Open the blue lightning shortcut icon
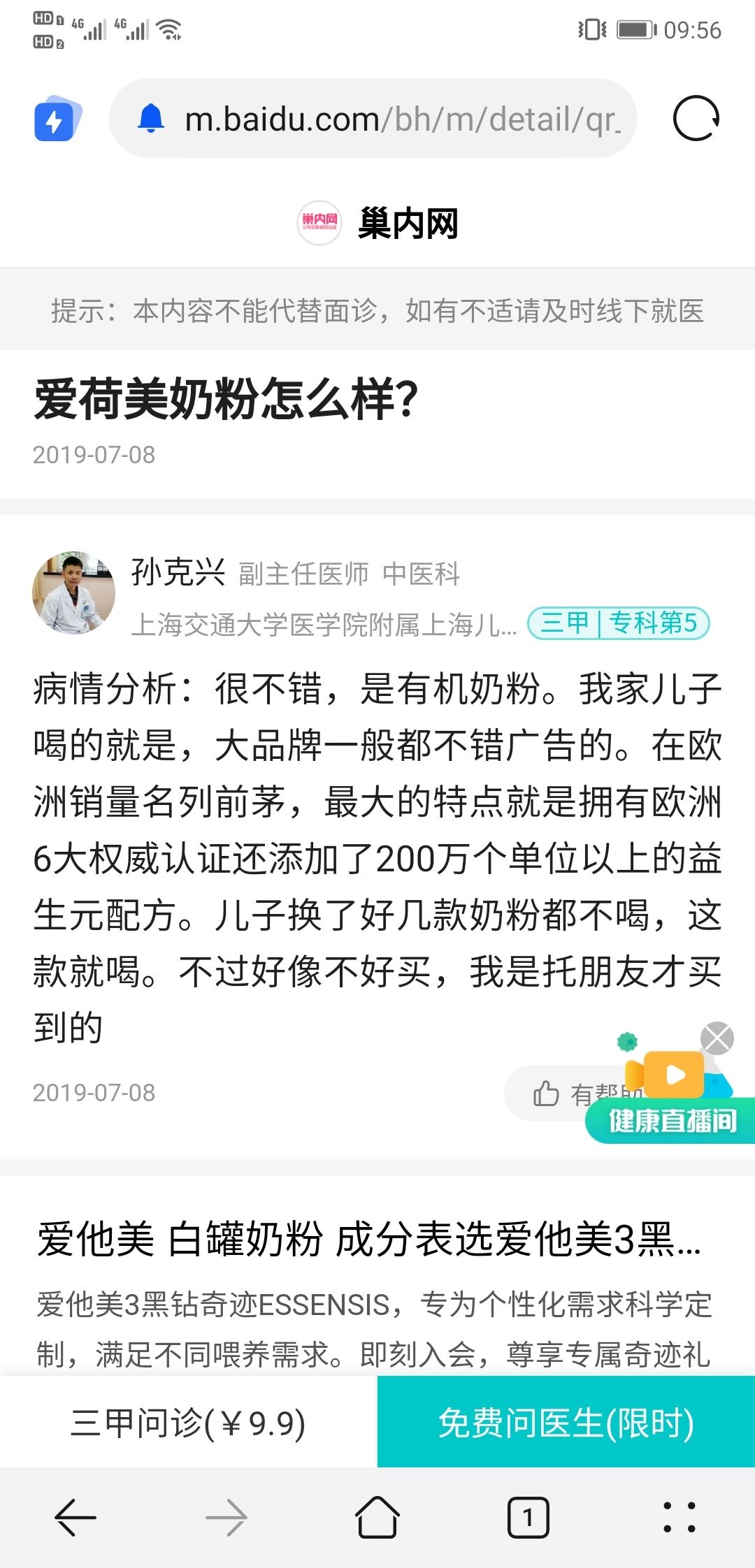 tap(57, 119)
